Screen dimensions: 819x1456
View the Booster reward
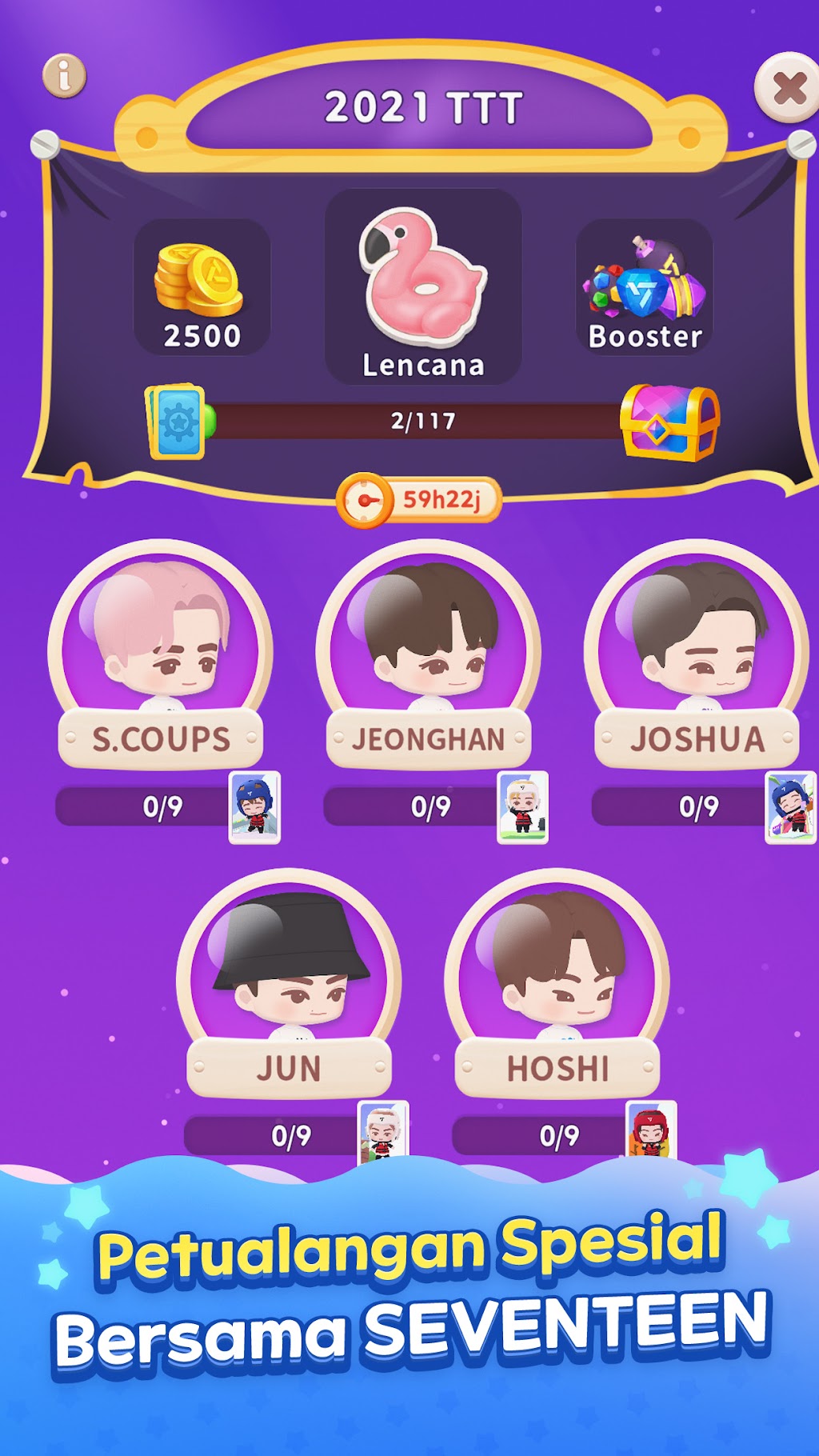(x=645, y=287)
